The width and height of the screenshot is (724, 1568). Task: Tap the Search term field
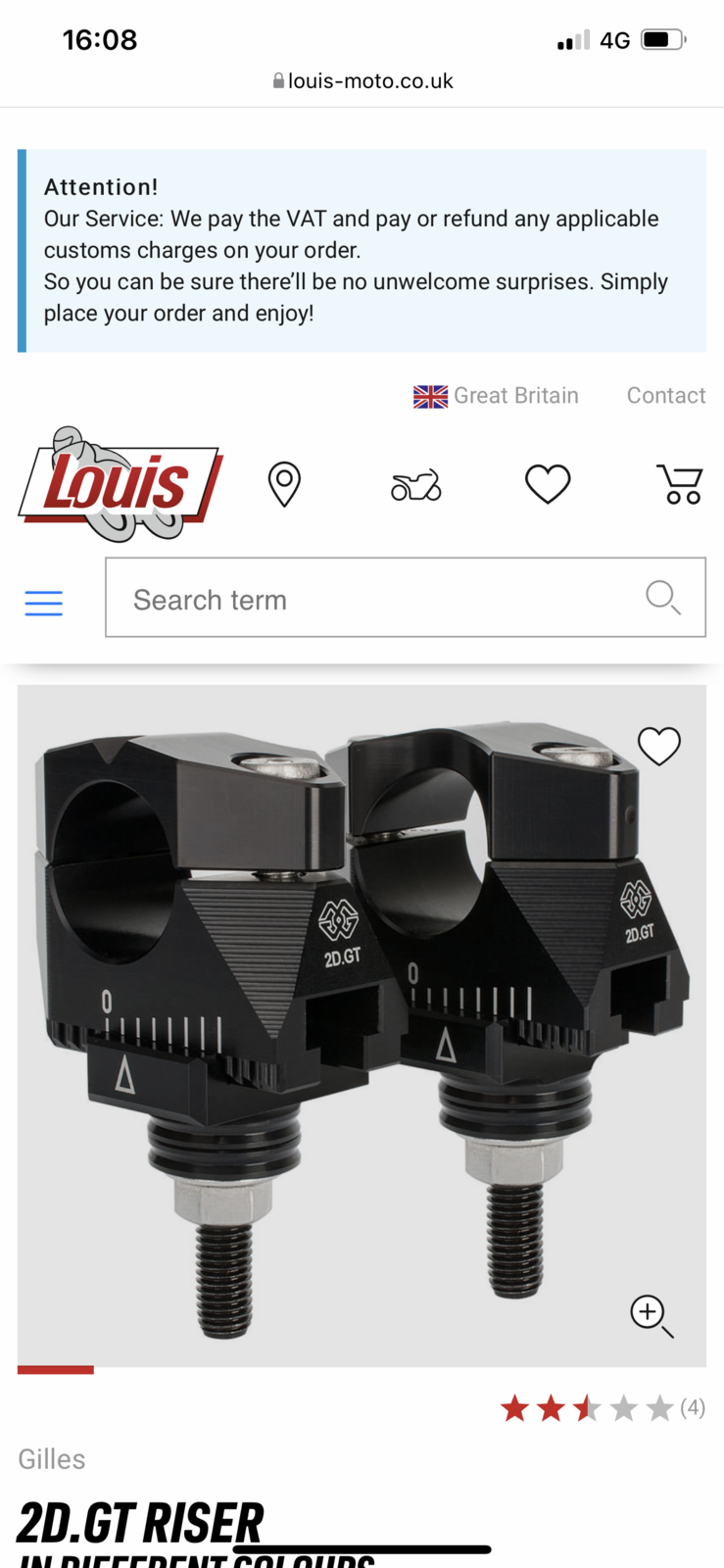coord(372,599)
